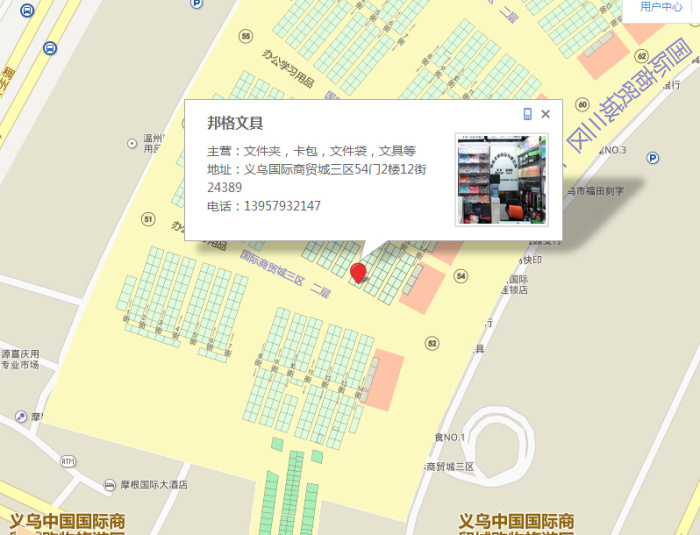700x535 pixels.
Task: Open 用户中心 link
Action: (x=661, y=7)
